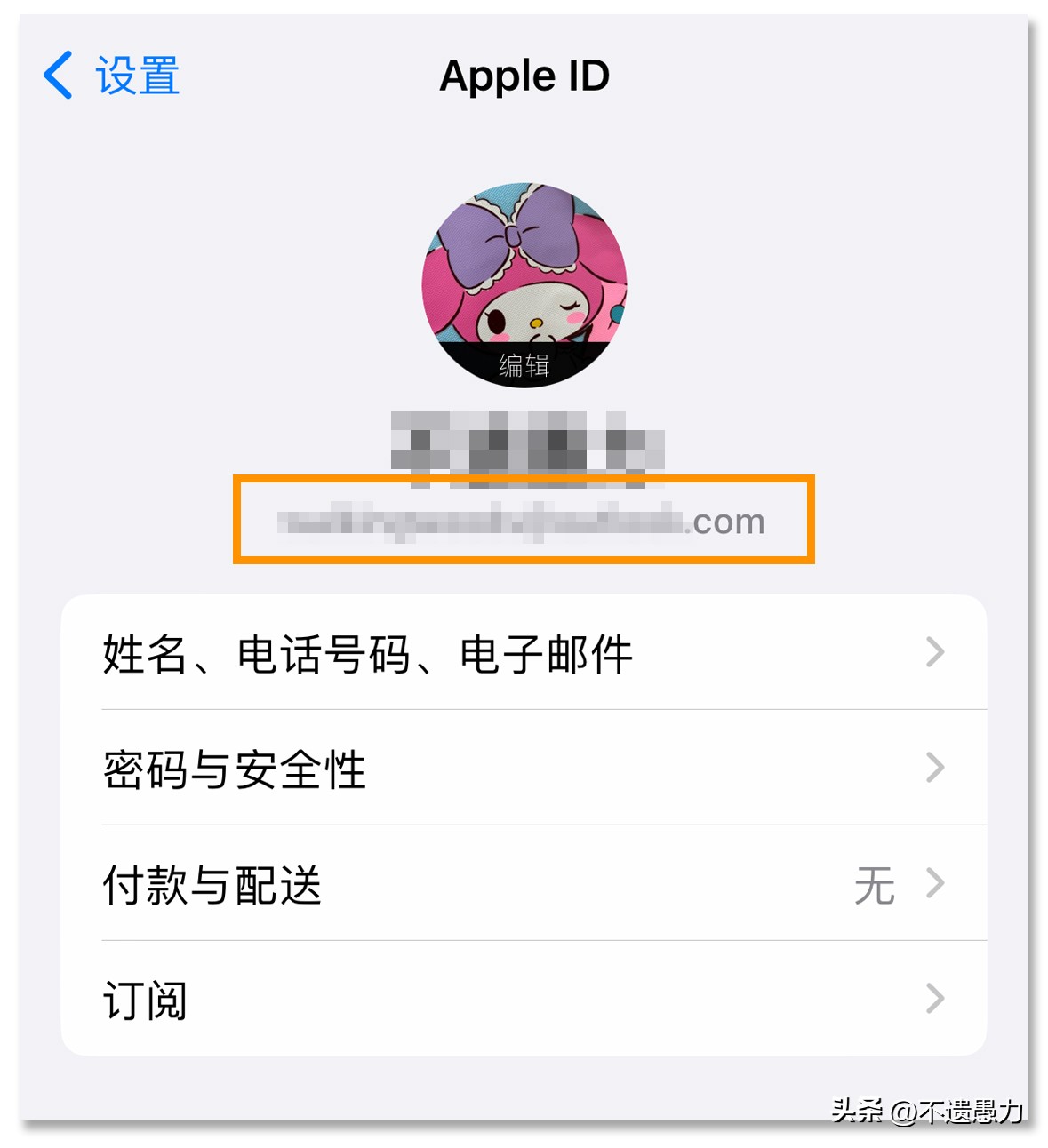Tap the chevron on the 订阅 row
This screenshot has width=1048, height=1148.
[935, 999]
